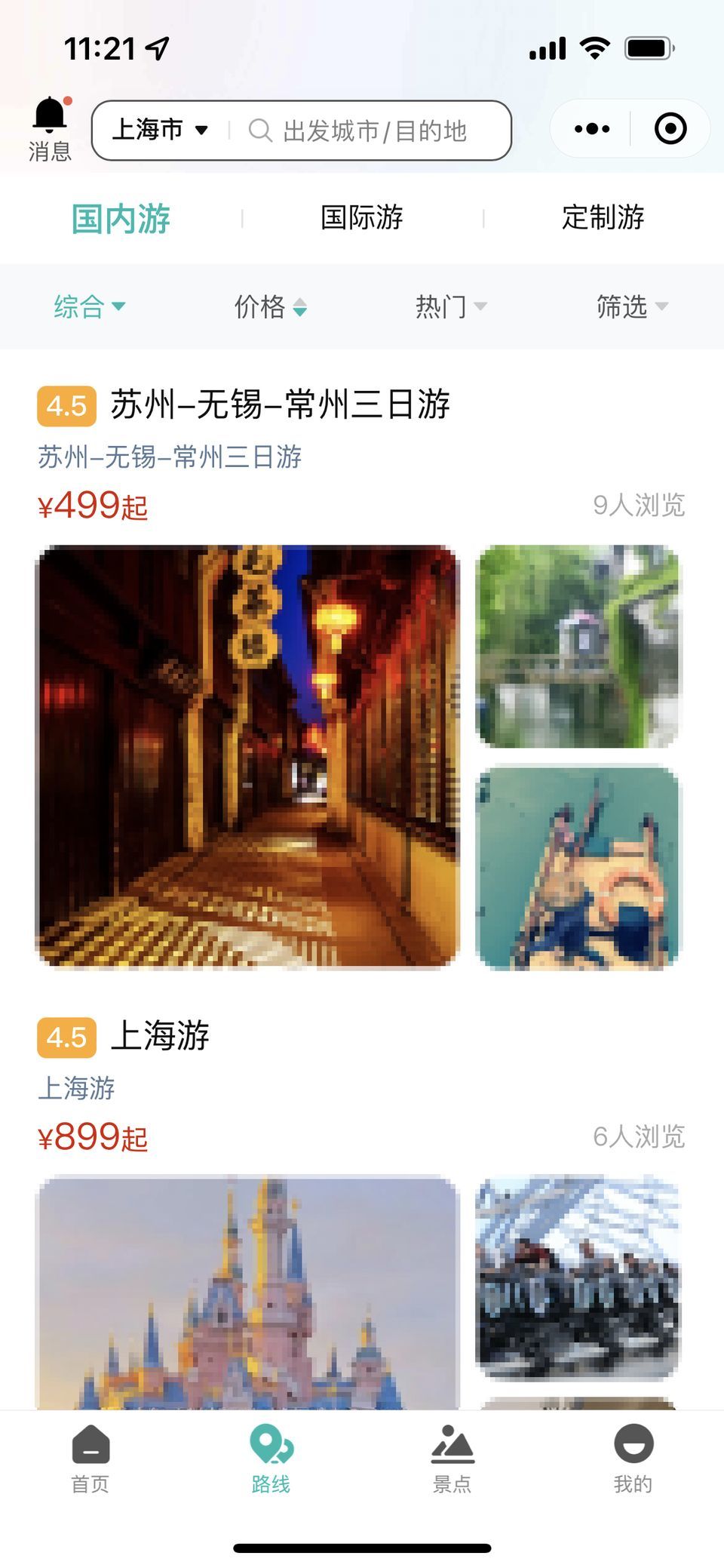Viewport: 724px width, 1568px height.
Task: Select the 路线 tab in bottom bar
Action: pos(271,1459)
